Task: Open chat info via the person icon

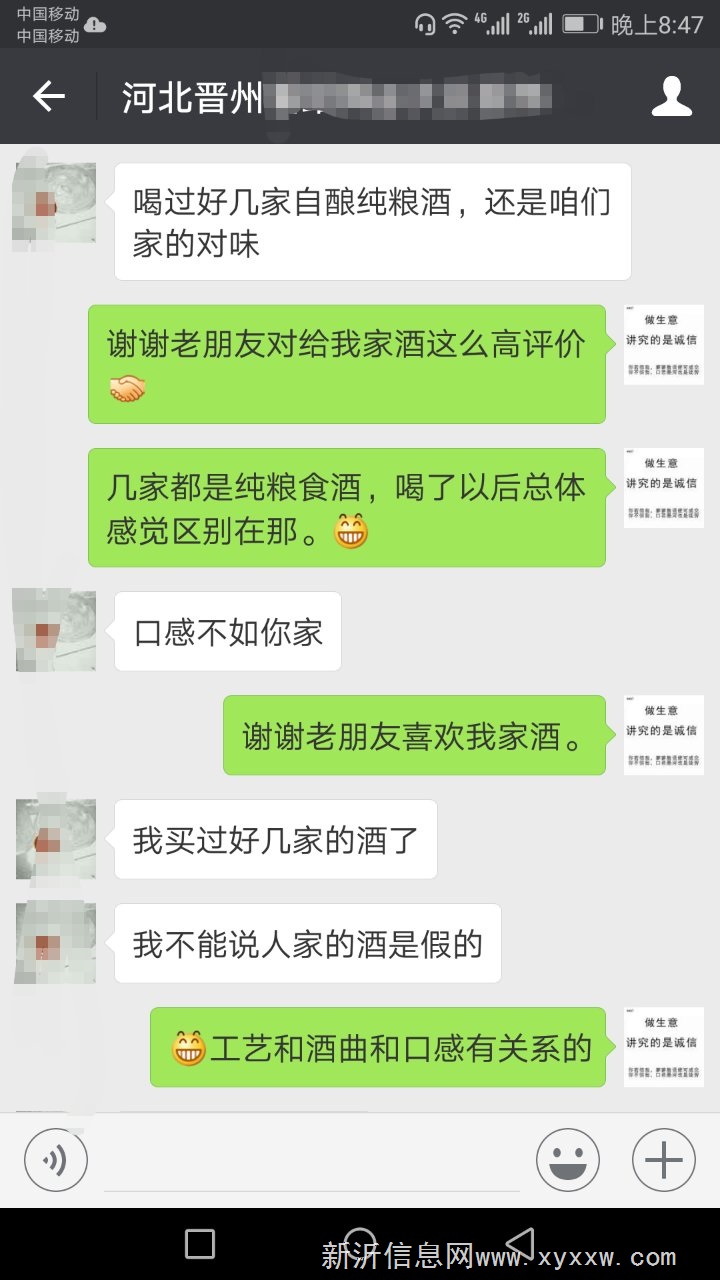Action: tap(671, 96)
